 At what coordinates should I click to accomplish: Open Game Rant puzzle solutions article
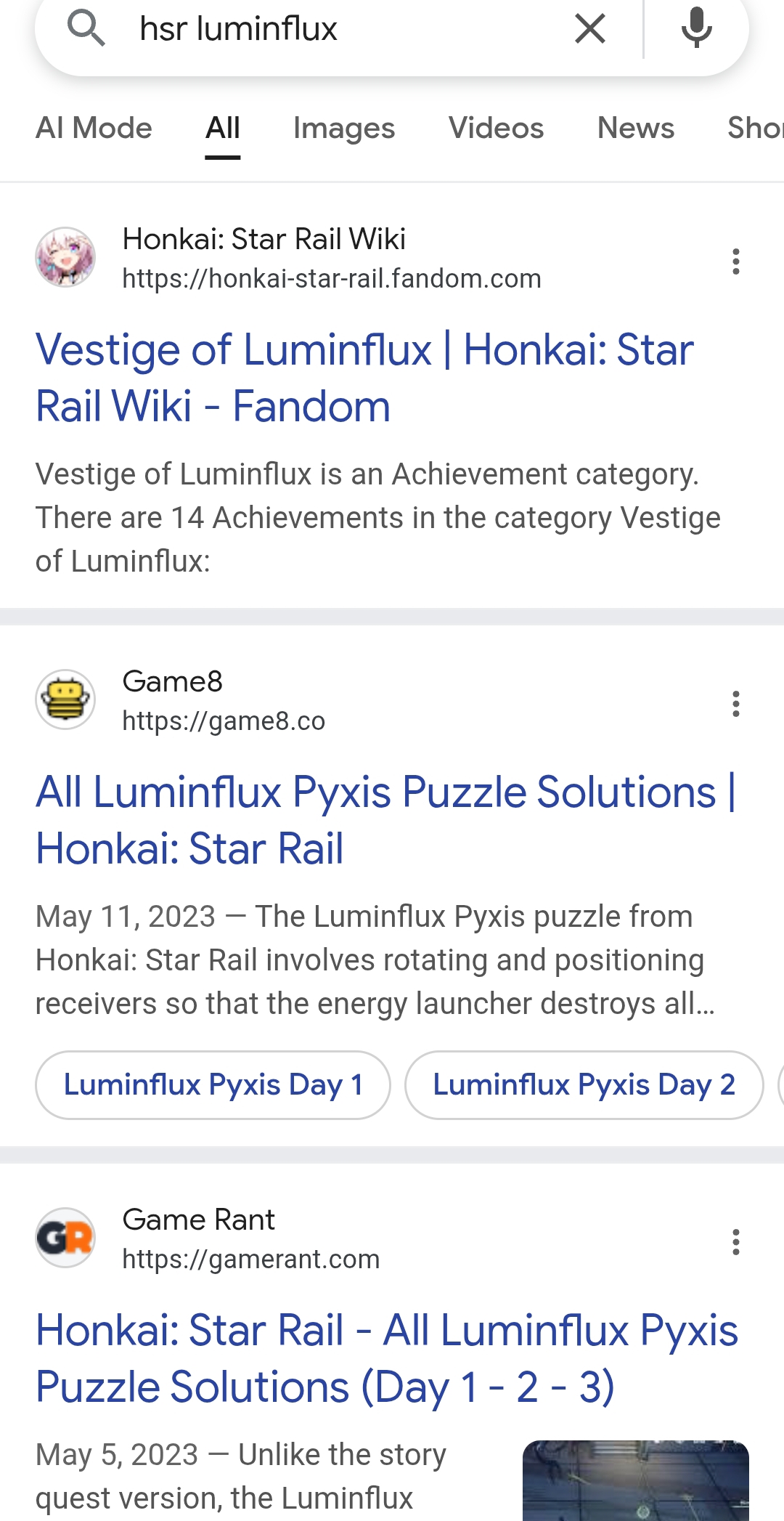click(386, 1358)
